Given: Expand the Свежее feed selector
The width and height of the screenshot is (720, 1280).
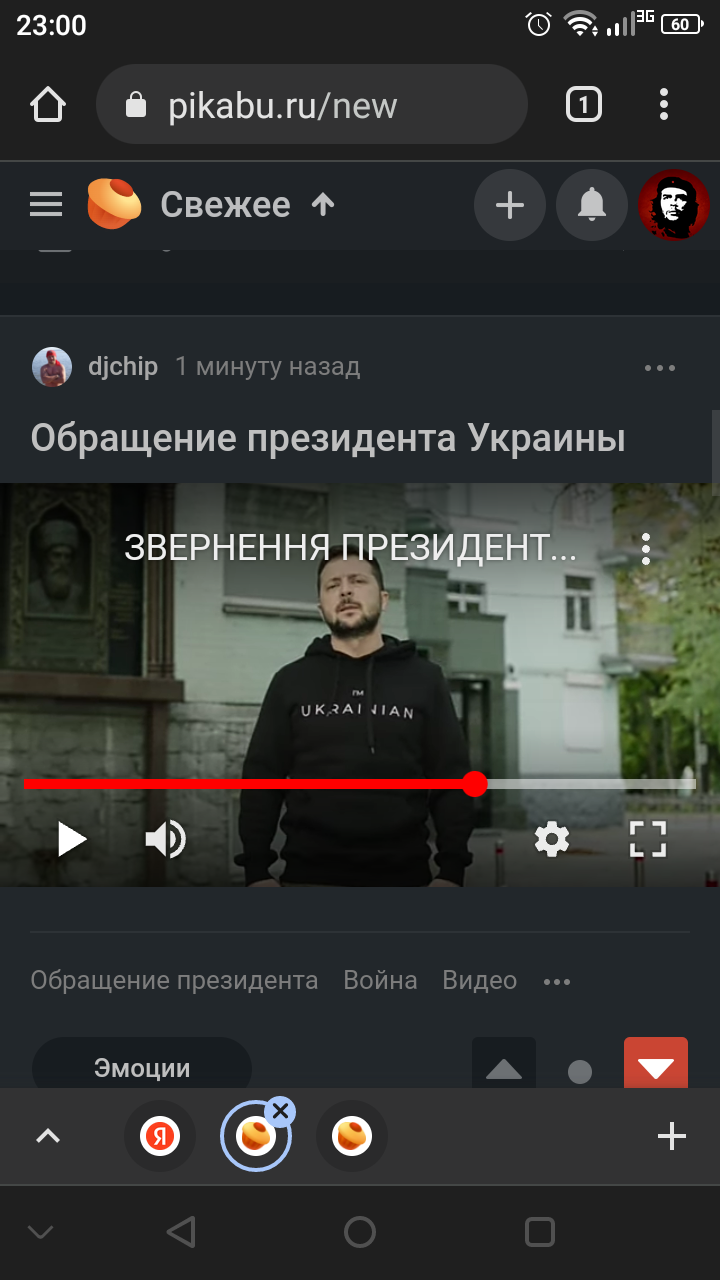Looking at the screenshot, I should click(x=246, y=205).
